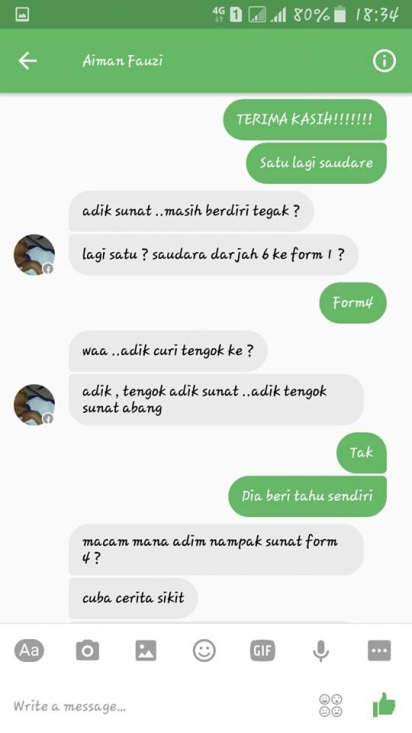Send a thumbs-up like
The height and width of the screenshot is (733, 412).
coord(384,705)
